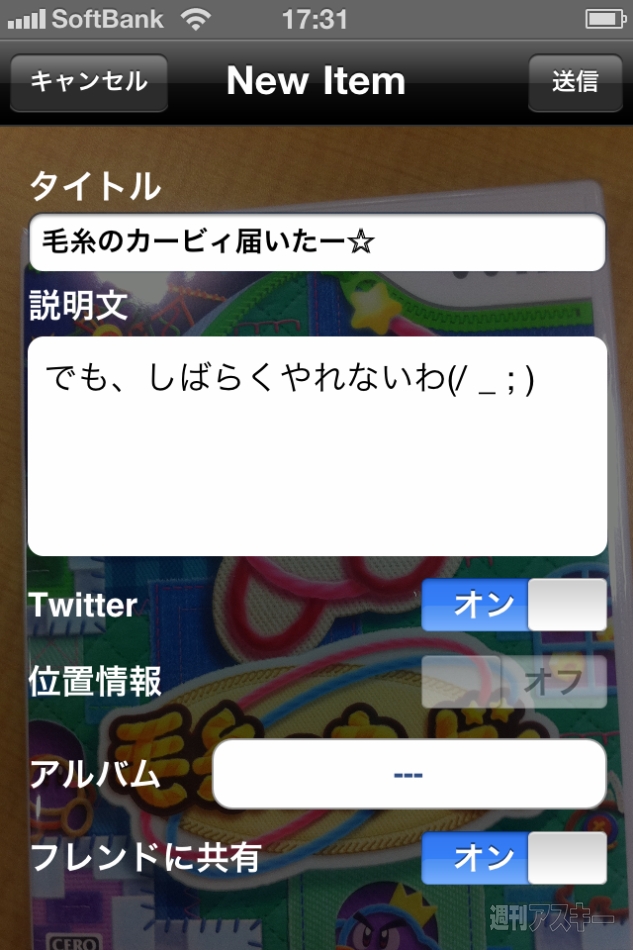The height and width of the screenshot is (950, 633).
Task: Disable フレンドに共有 switch
Action: pyautogui.click(x=514, y=858)
